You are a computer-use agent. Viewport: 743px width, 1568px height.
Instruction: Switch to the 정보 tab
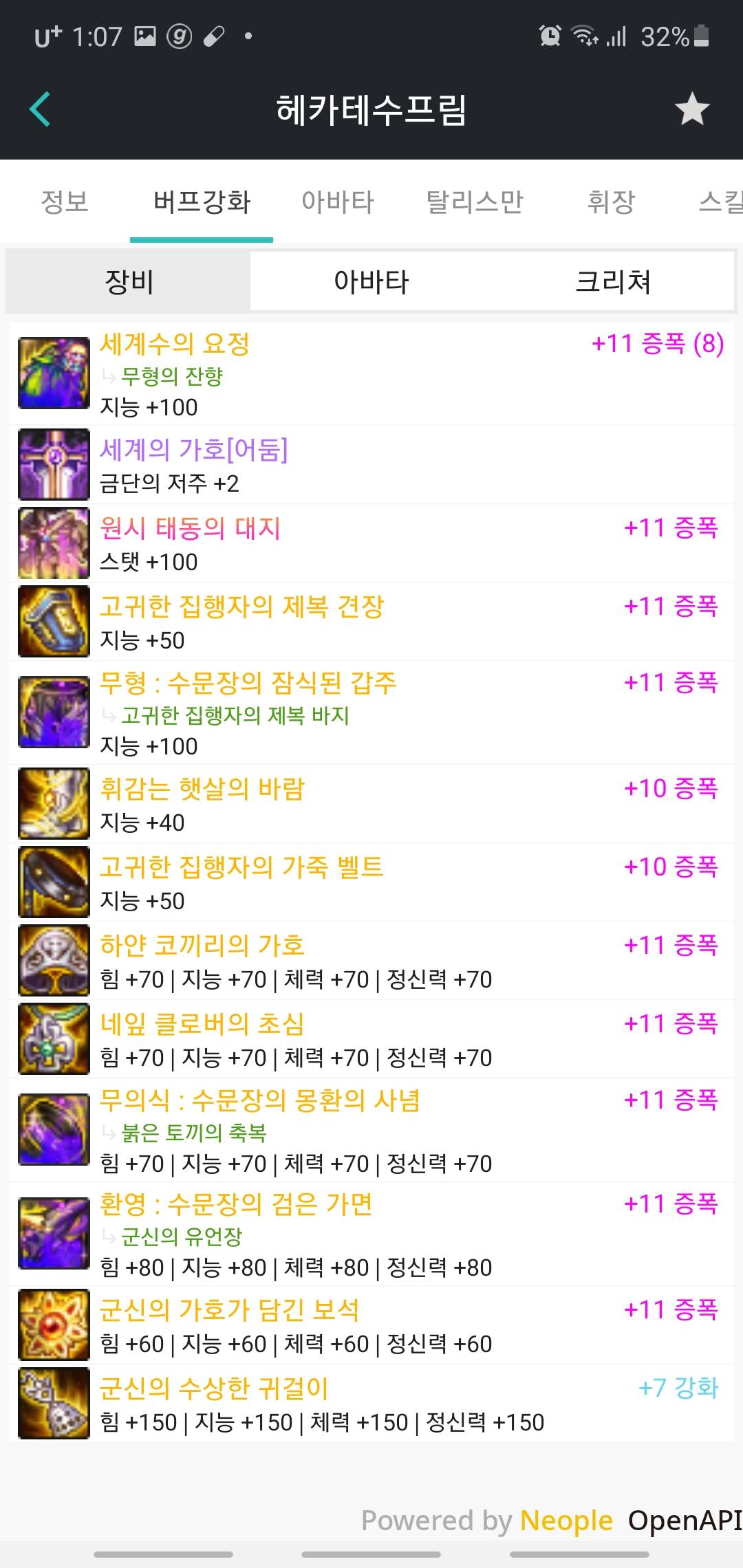(x=65, y=202)
